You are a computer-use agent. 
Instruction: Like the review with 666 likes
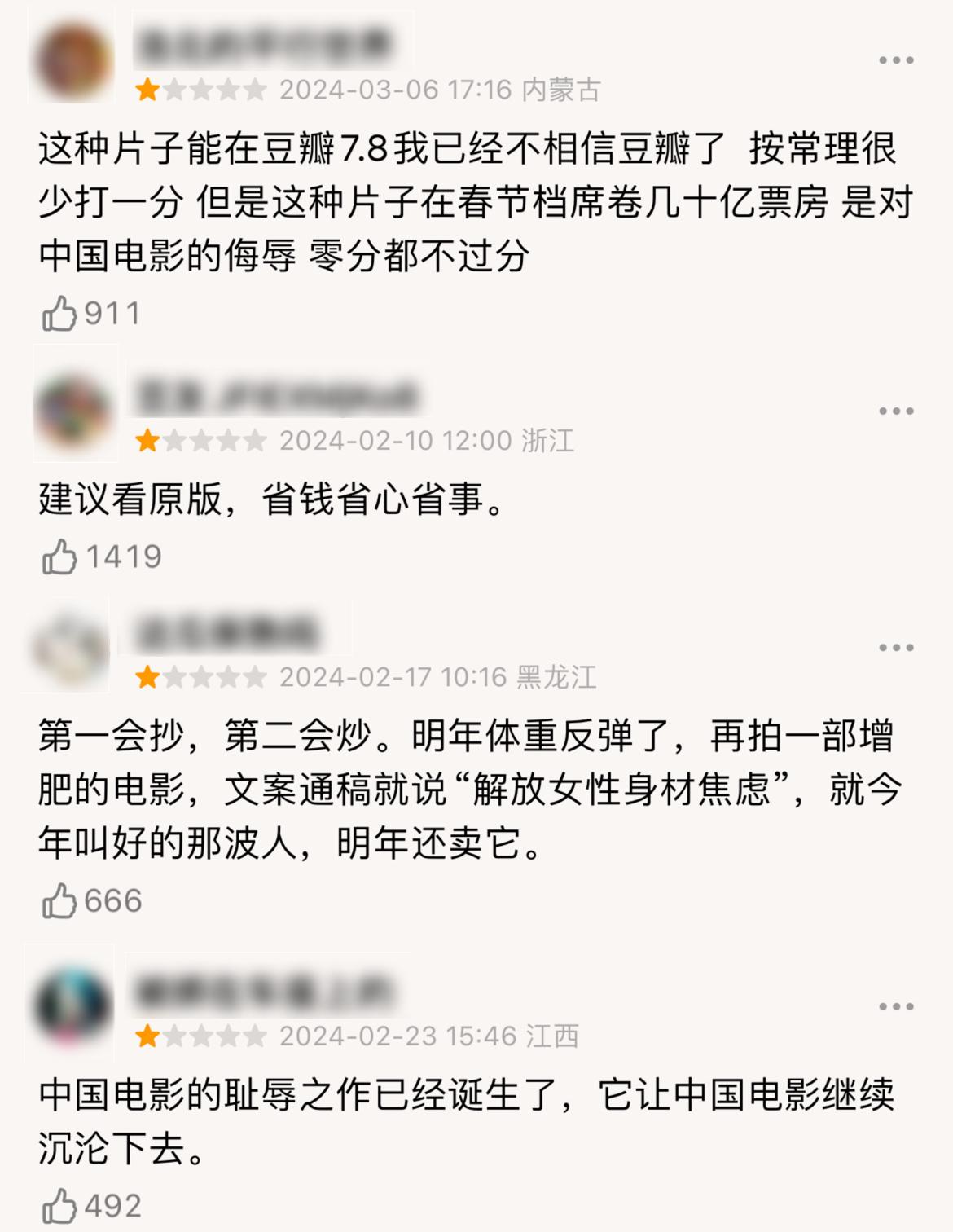[59, 901]
